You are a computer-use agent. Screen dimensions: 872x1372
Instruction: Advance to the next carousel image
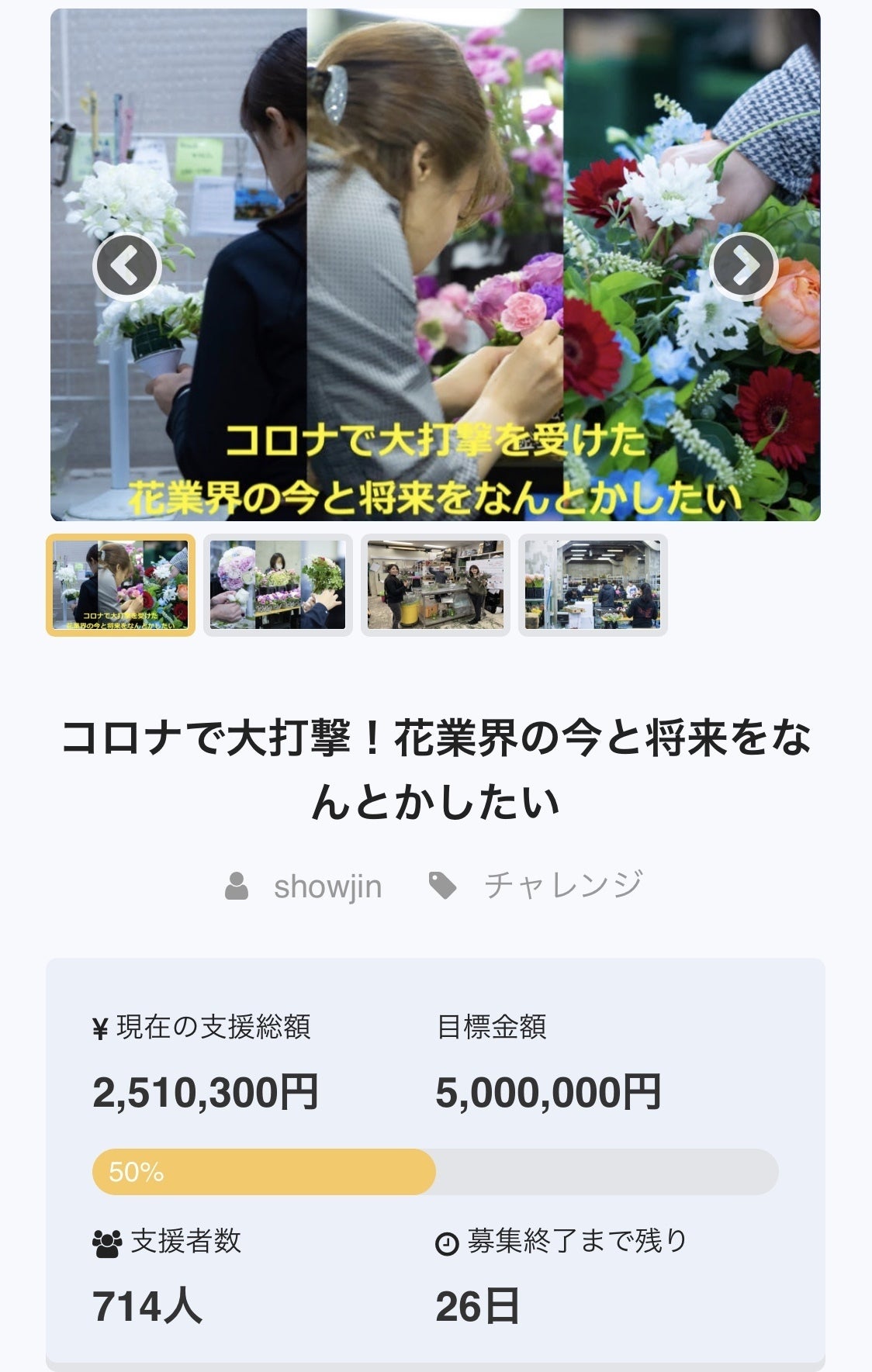(x=743, y=267)
